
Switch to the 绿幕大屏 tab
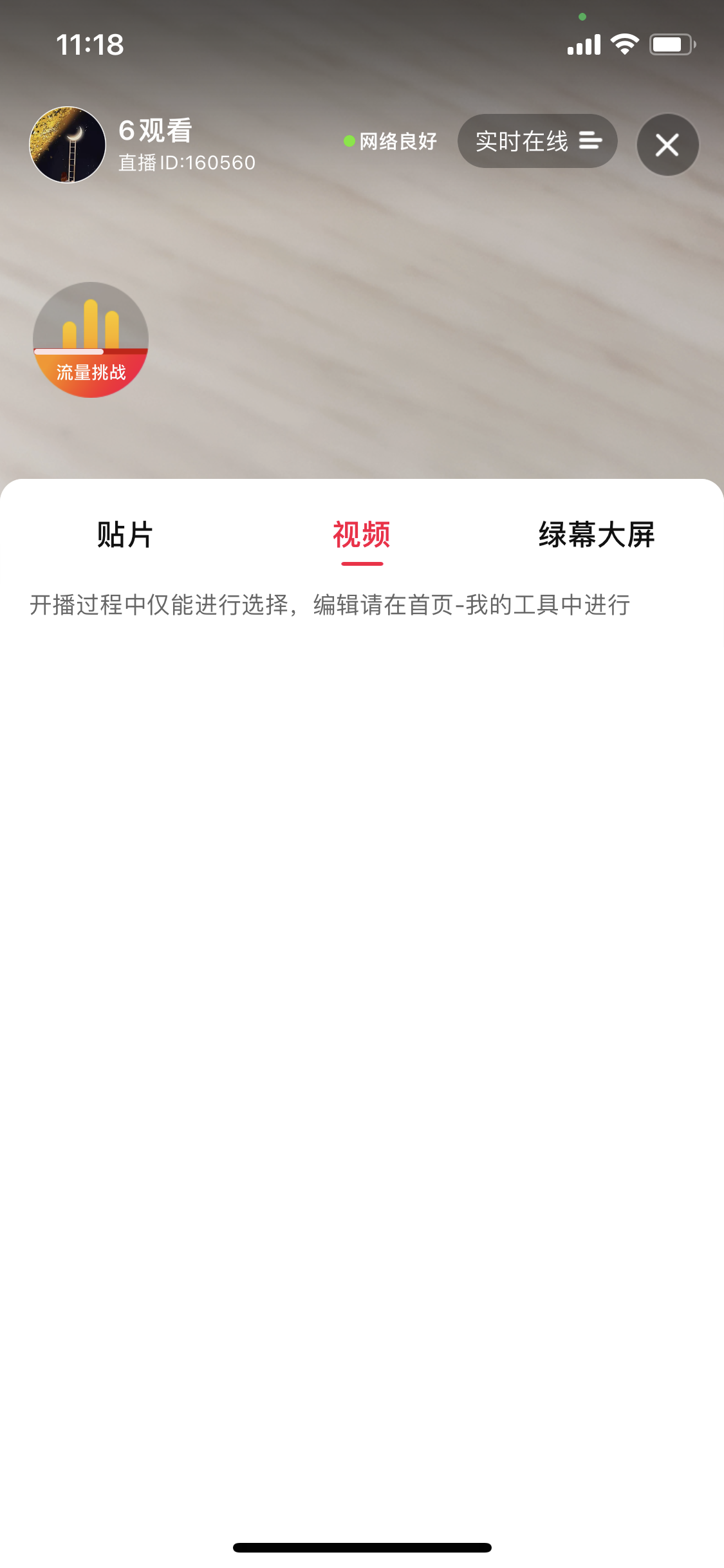point(597,535)
